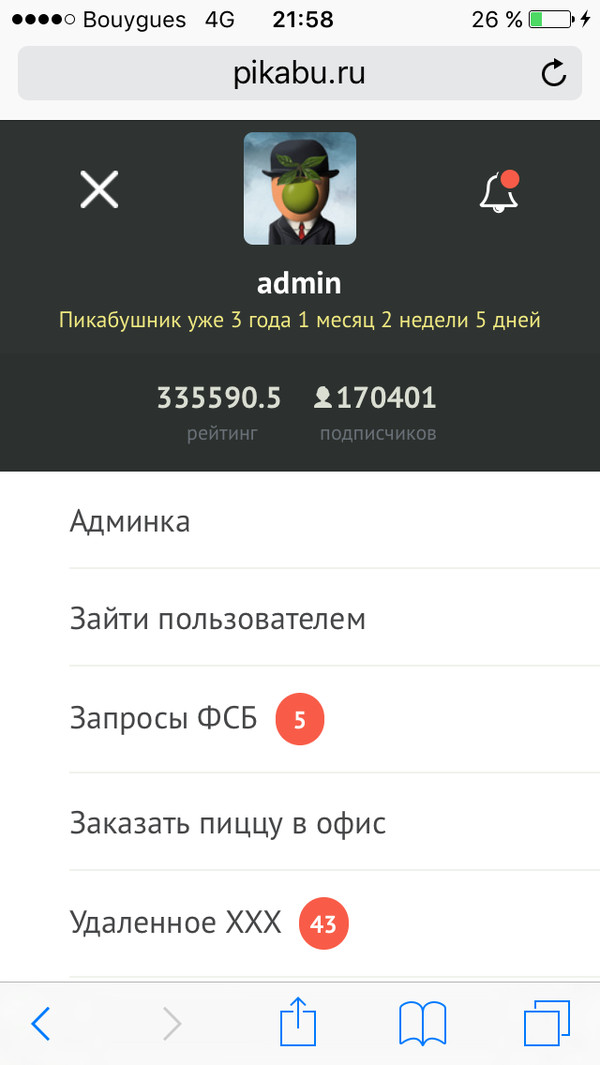Screen dimensions: 600x1065
Task: Go back in Safari
Action: pos(41,1023)
